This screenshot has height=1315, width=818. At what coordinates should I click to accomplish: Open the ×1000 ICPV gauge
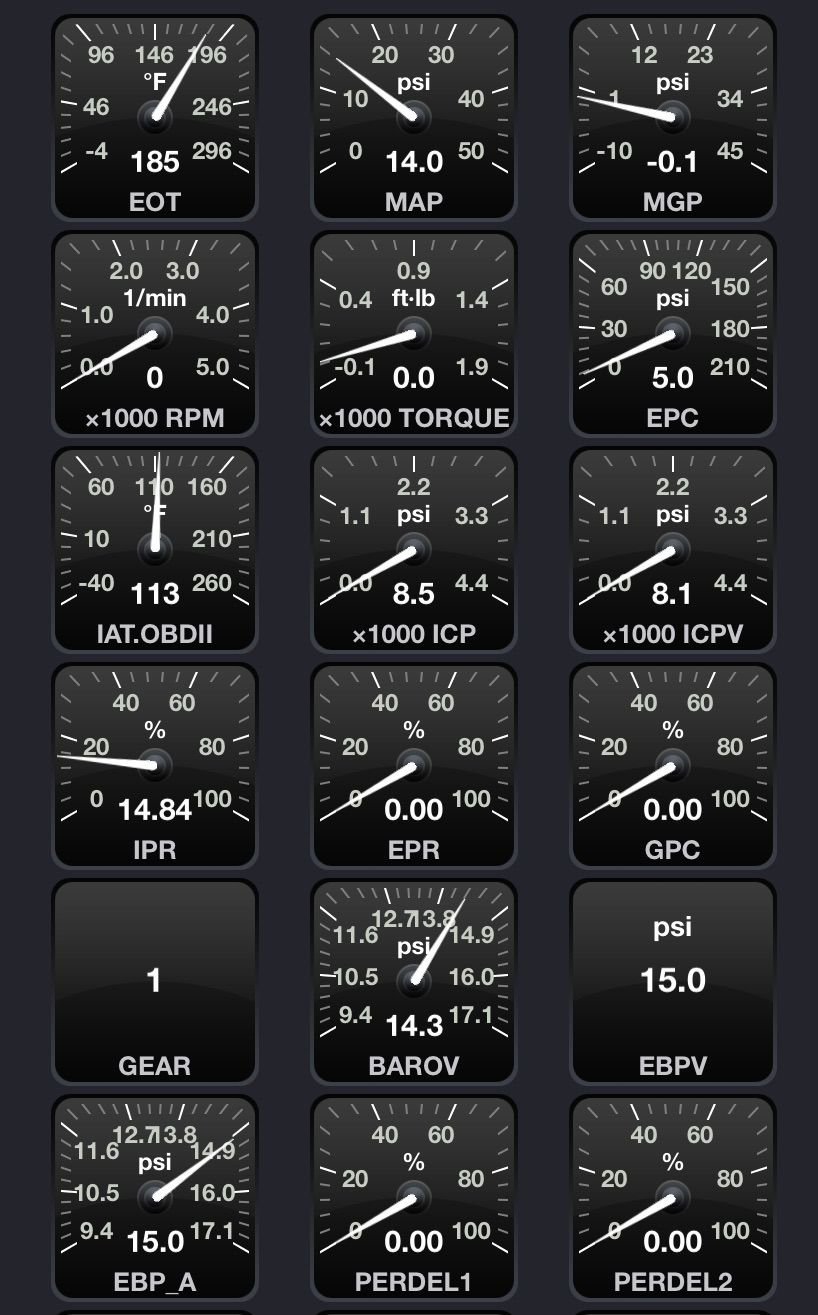point(673,549)
